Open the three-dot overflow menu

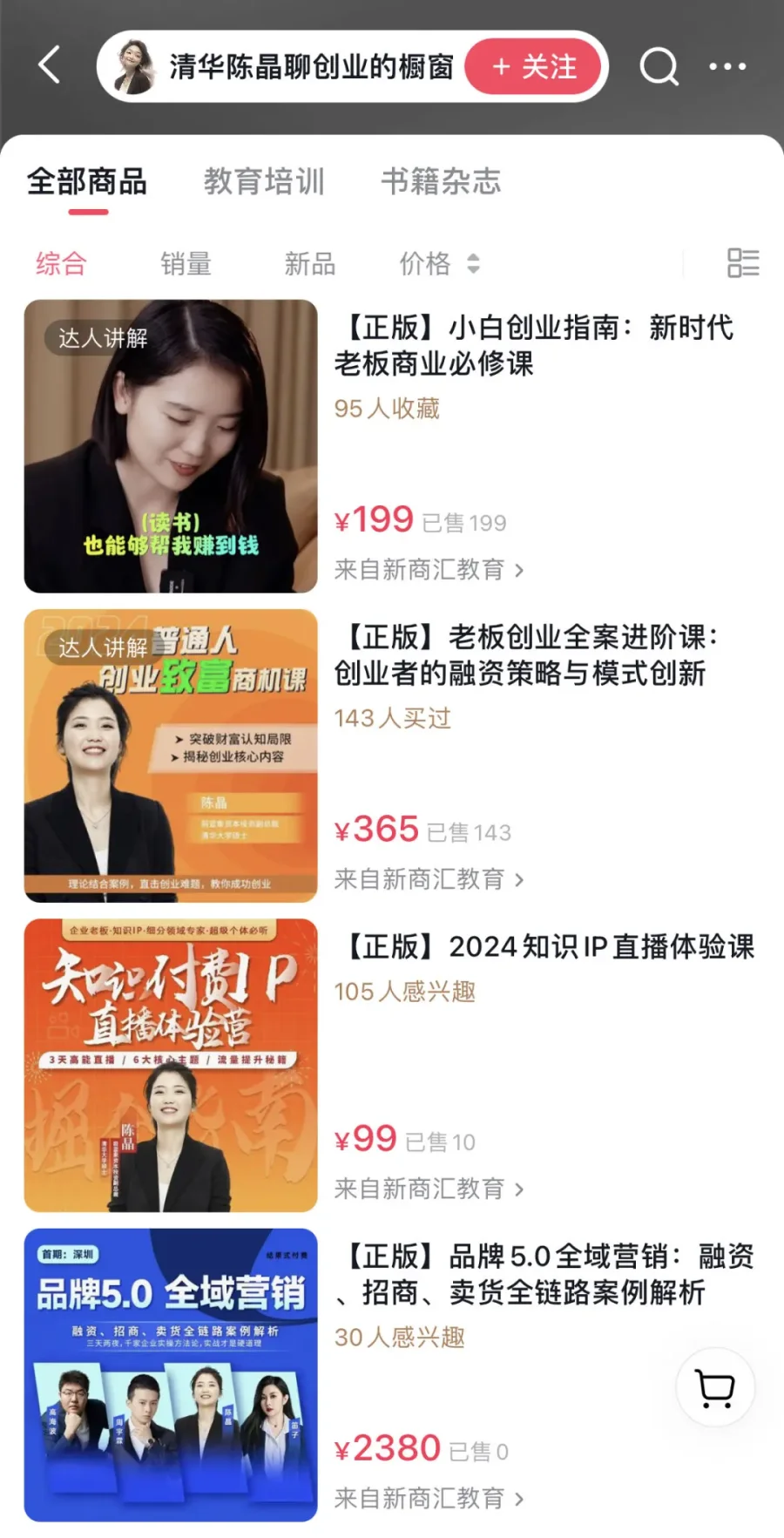(x=727, y=66)
